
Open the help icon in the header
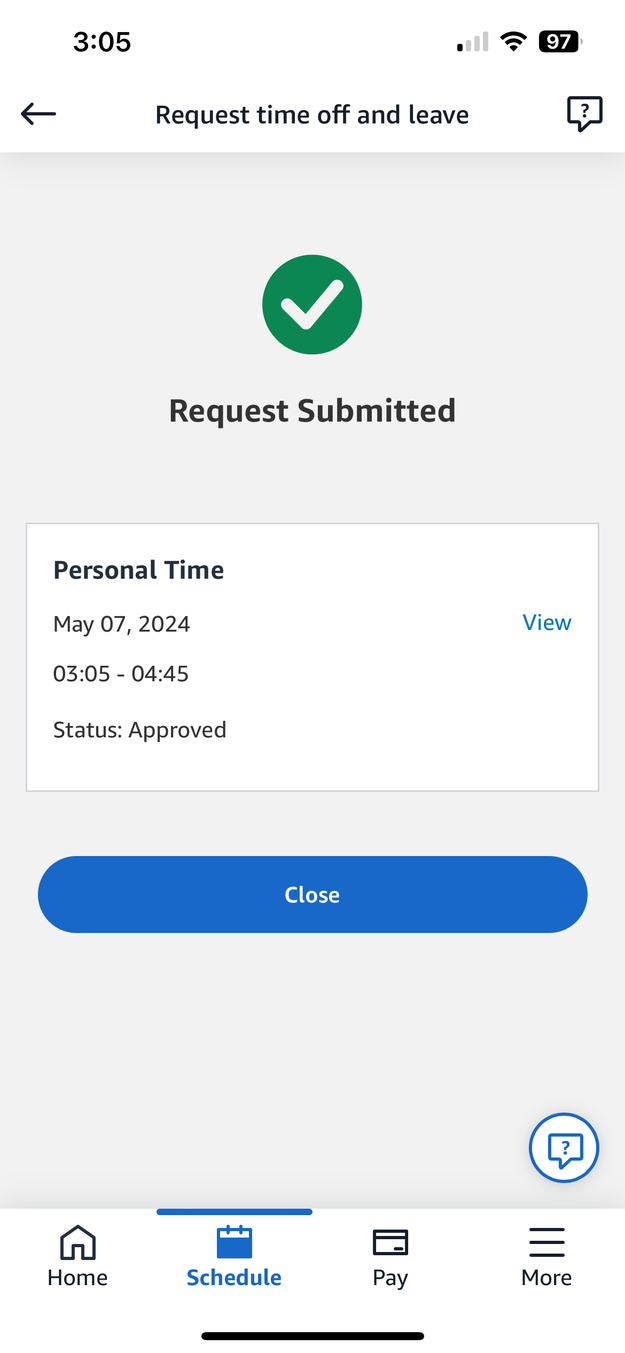[584, 114]
